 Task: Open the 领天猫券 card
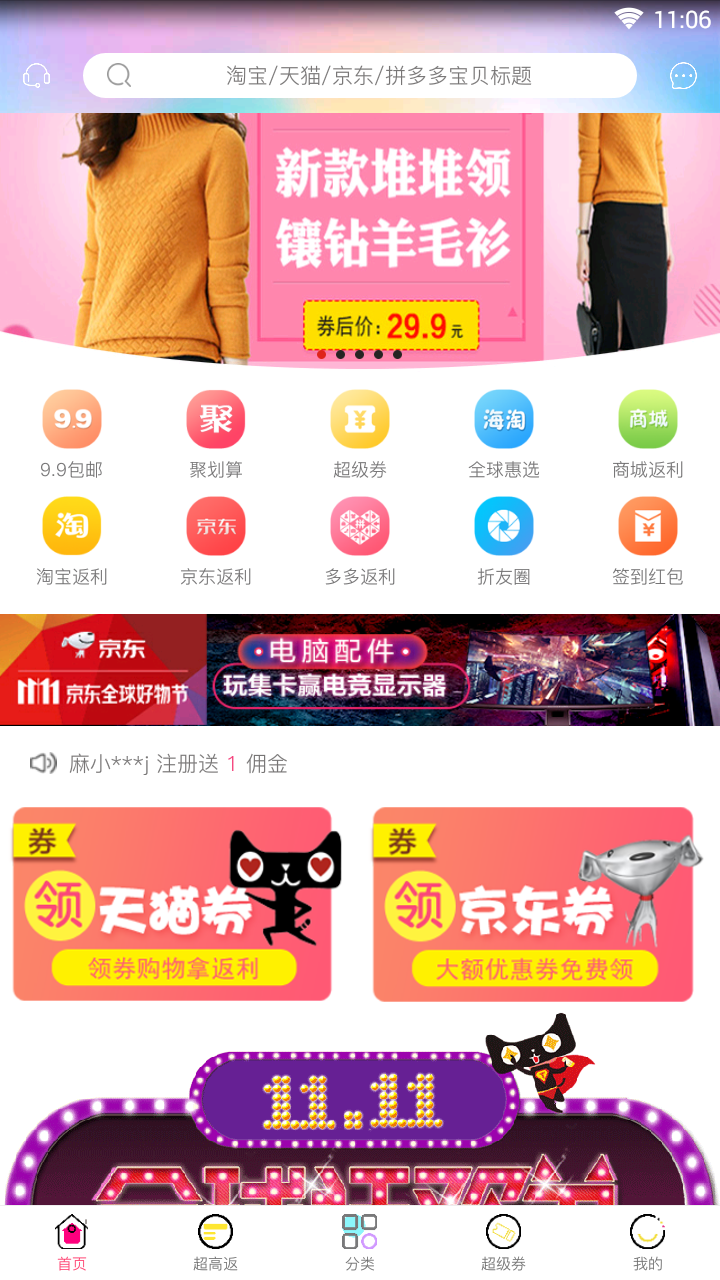pyautogui.click(x=172, y=904)
